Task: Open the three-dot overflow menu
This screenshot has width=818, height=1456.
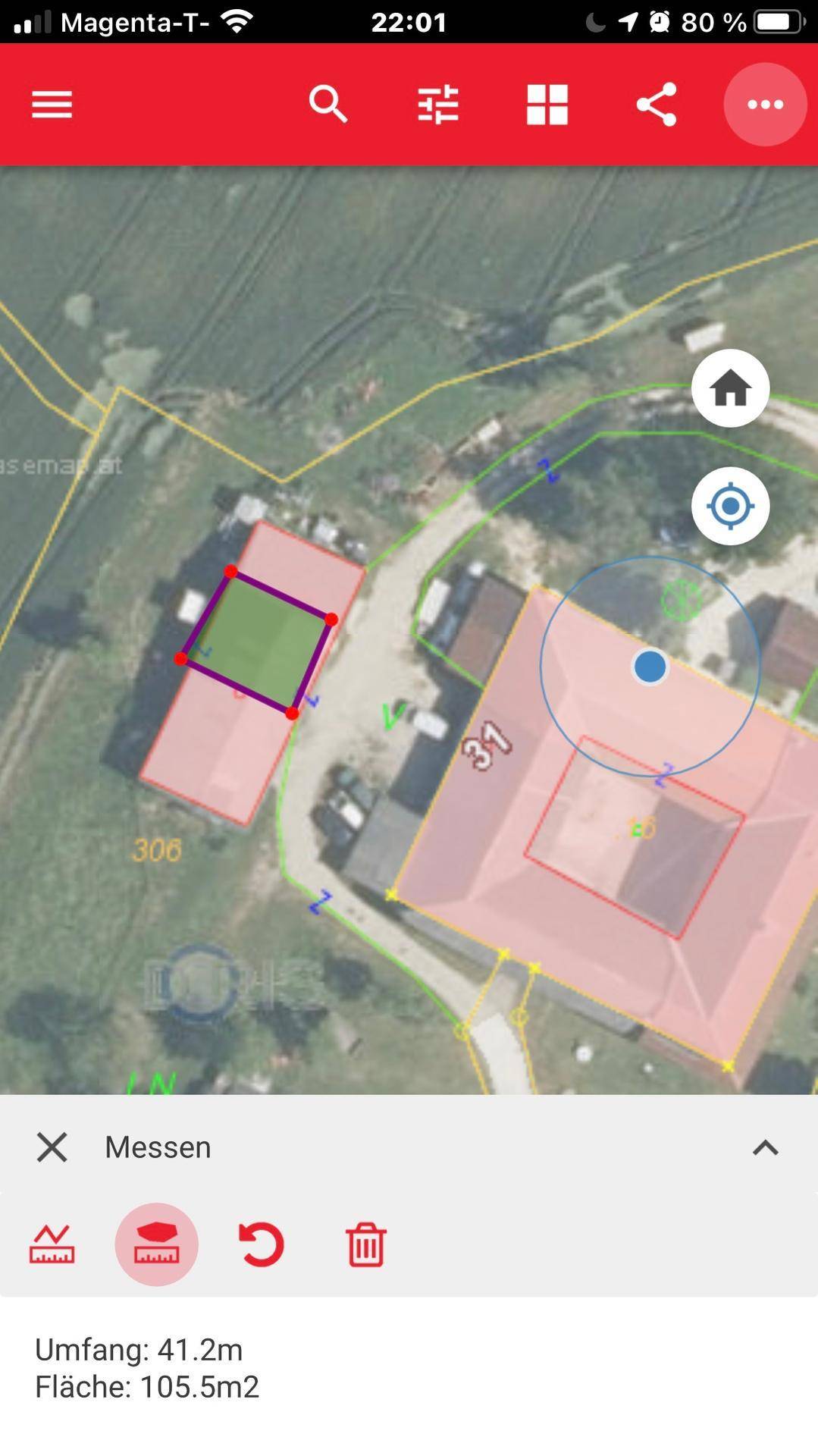Action: (x=765, y=105)
